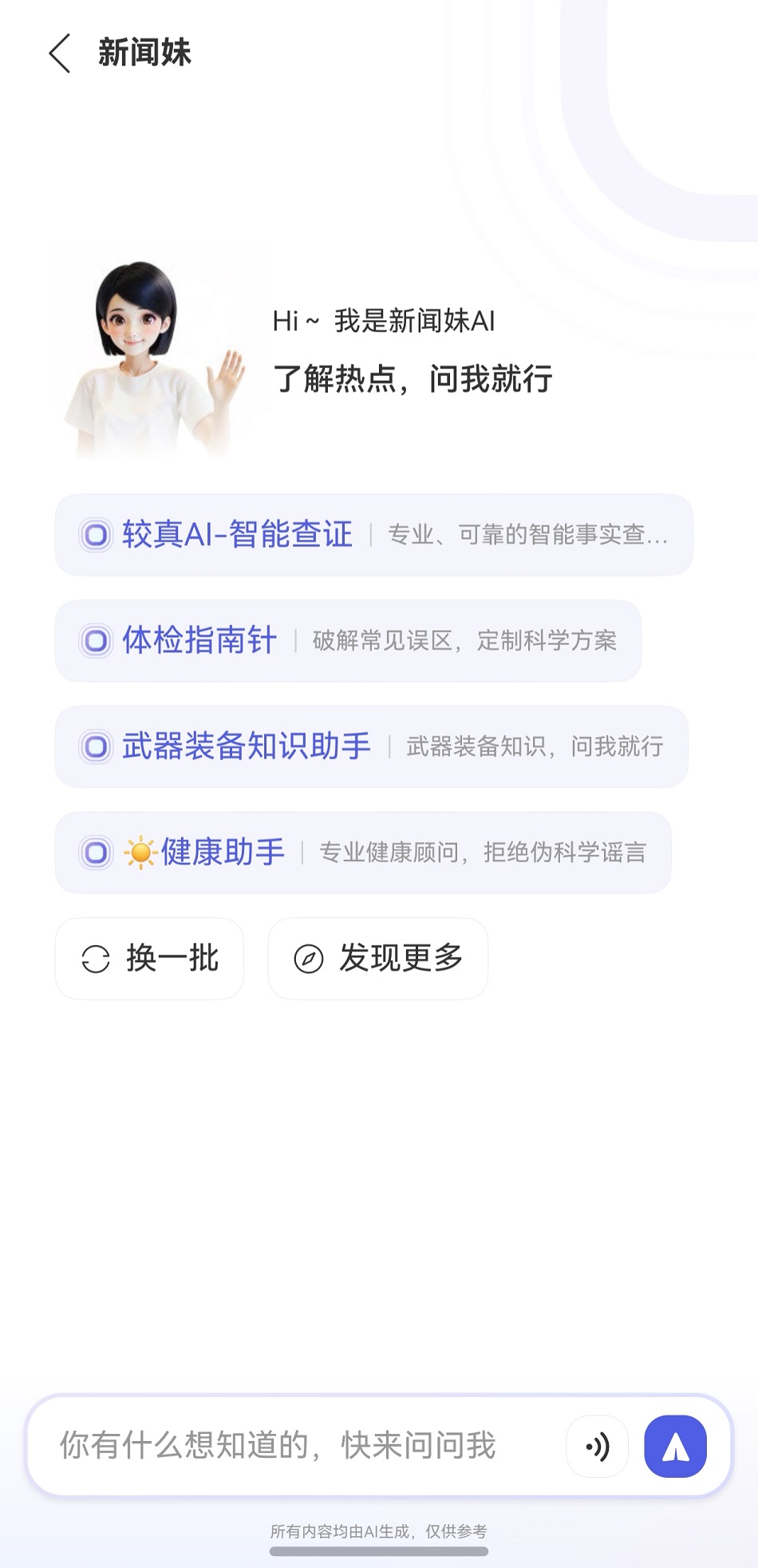758x1568 pixels.
Task: Click the sun emoji beside 健康助手
Action: [139, 853]
